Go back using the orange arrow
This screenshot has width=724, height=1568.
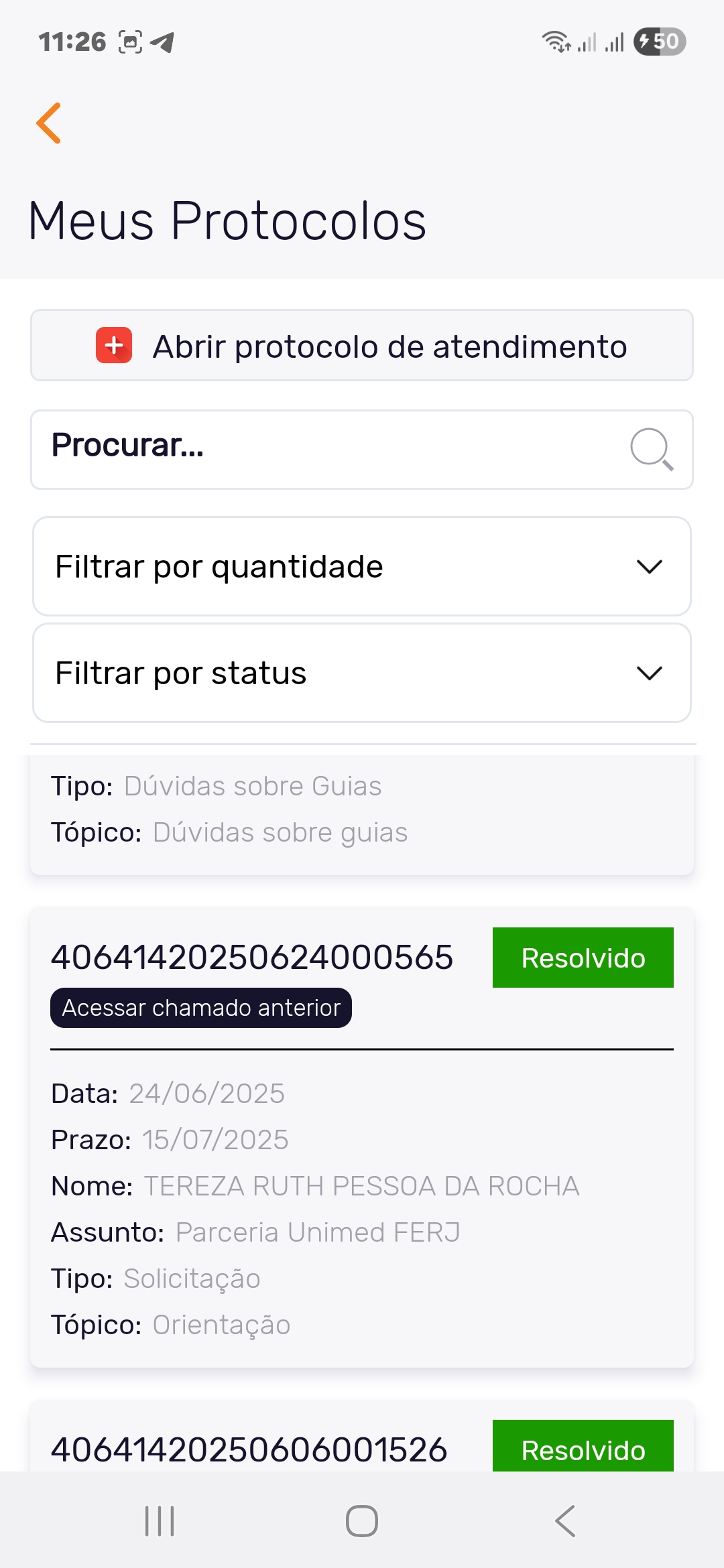pyautogui.click(x=49, y=123)
